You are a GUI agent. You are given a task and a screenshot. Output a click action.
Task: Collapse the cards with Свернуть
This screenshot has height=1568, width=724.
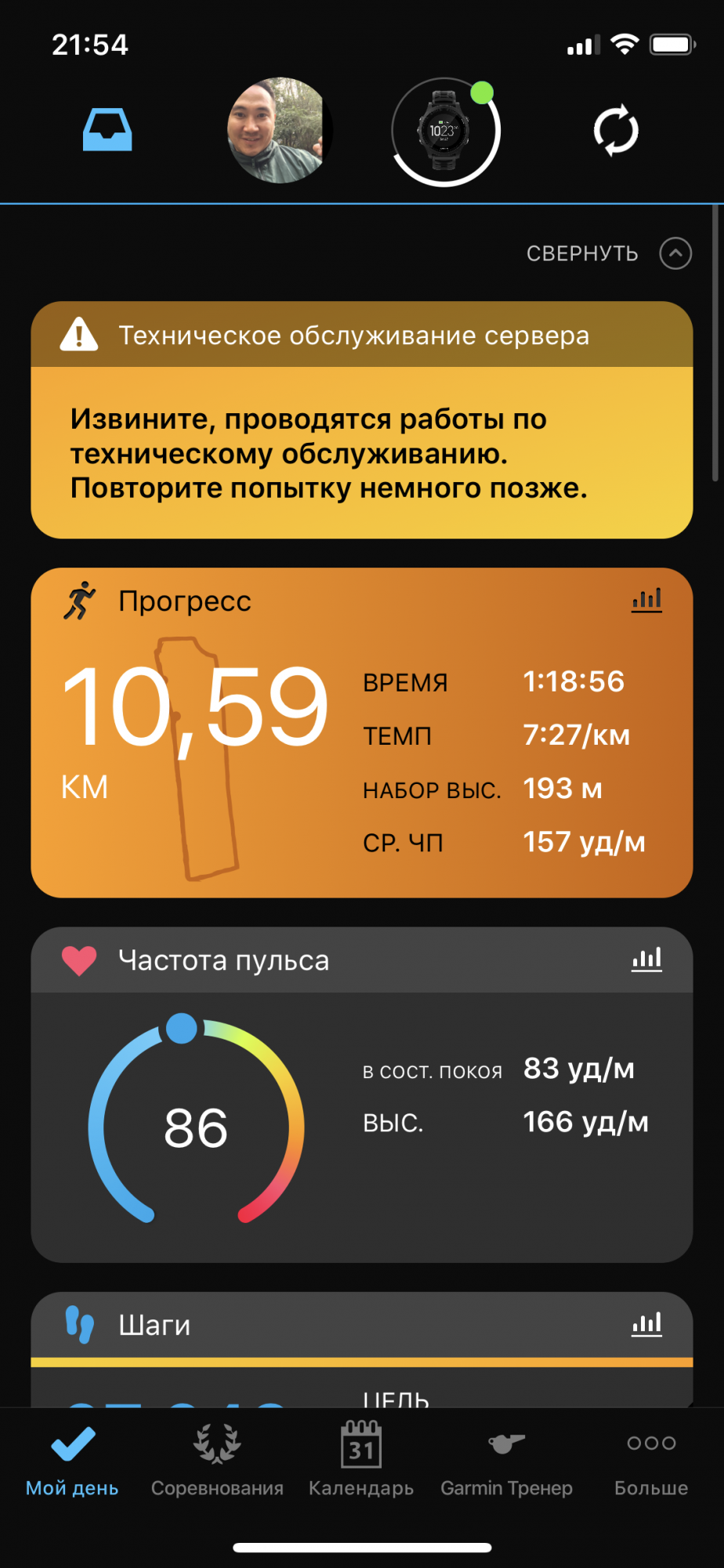point(608,253)
